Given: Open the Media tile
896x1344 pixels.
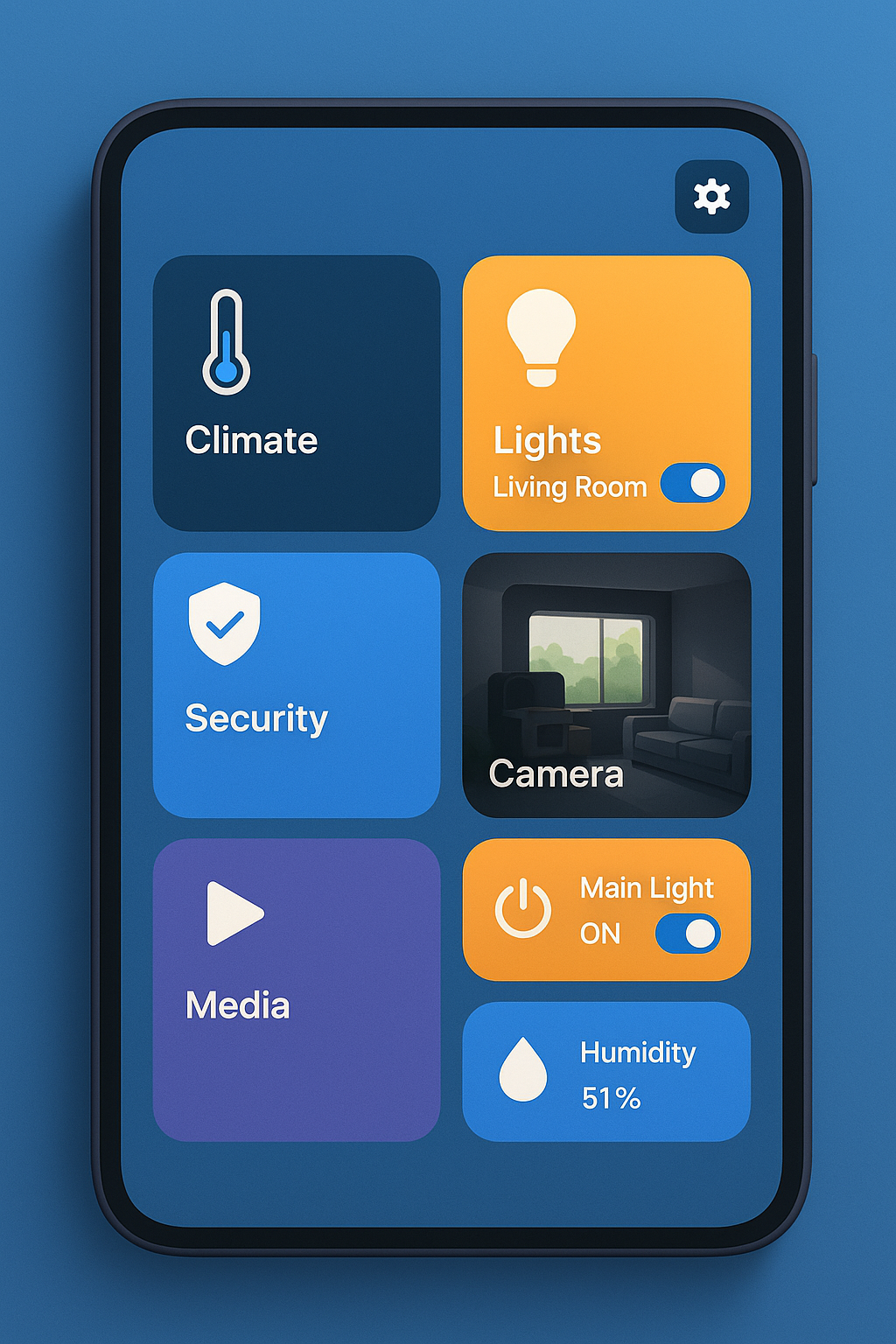Looking at the screenshot, I should point(296,990).
